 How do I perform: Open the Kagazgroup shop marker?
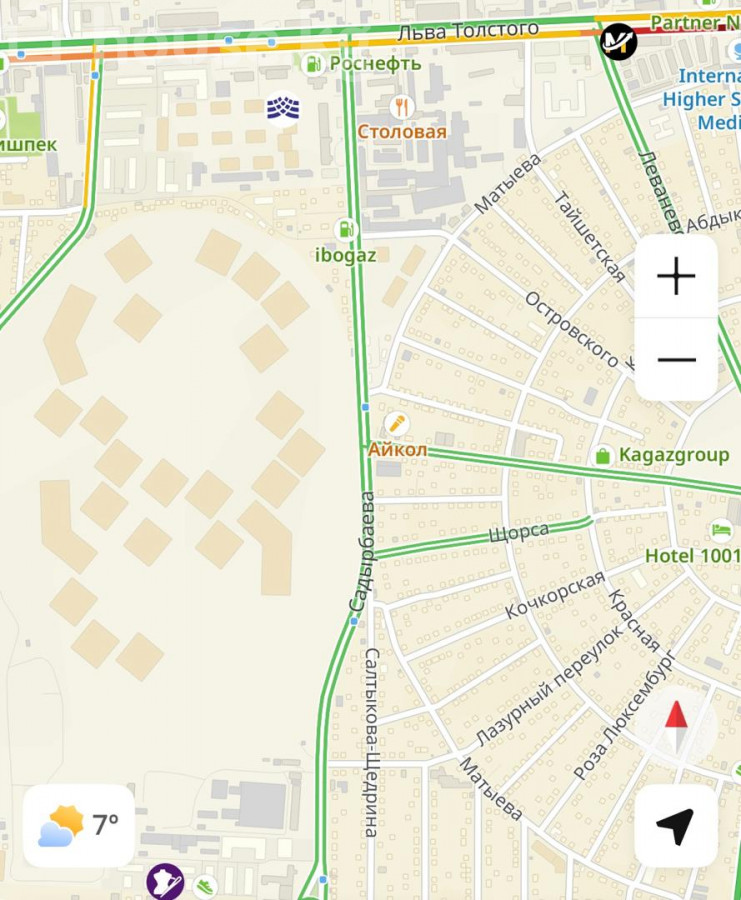click(x=603, y=456)
